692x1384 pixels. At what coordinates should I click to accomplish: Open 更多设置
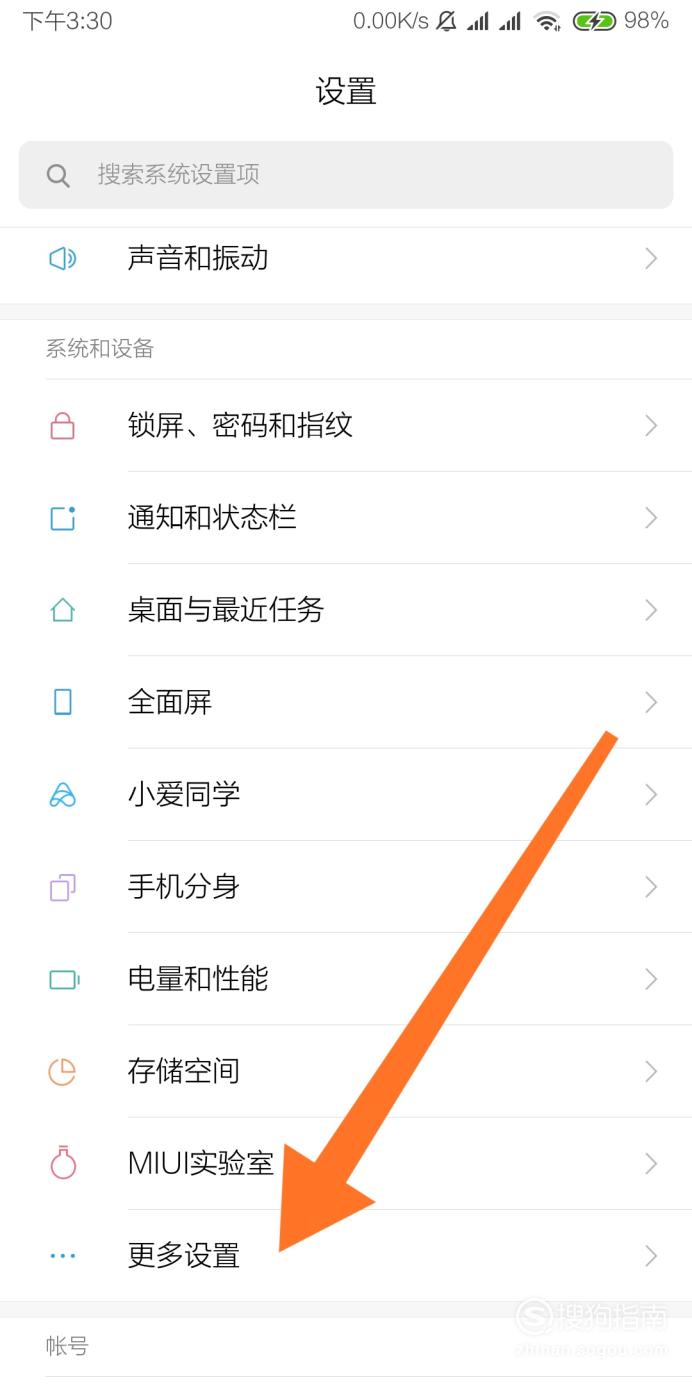click(346, 1256)
